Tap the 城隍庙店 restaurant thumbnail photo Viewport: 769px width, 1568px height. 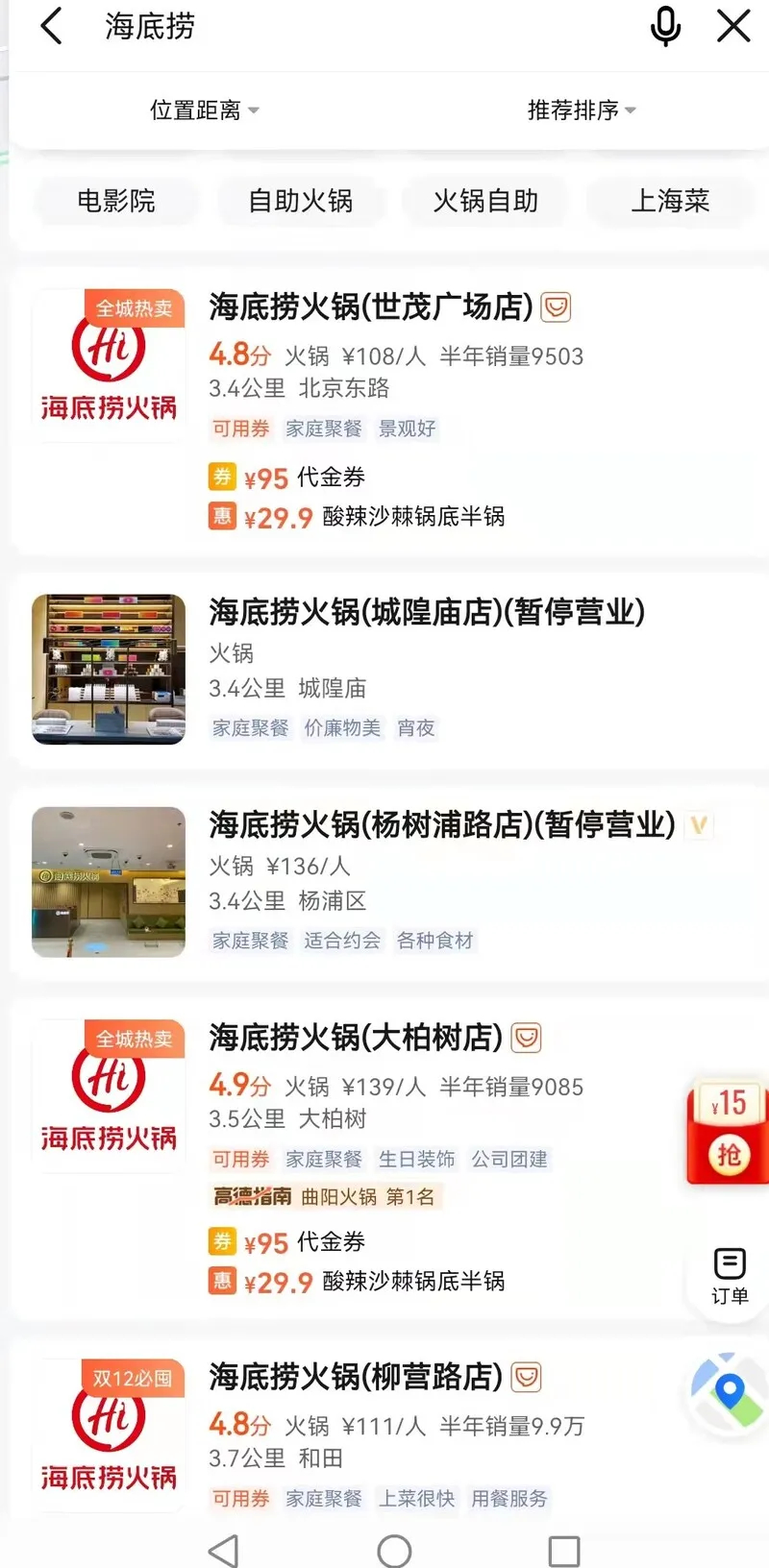[x=108, y=669]
